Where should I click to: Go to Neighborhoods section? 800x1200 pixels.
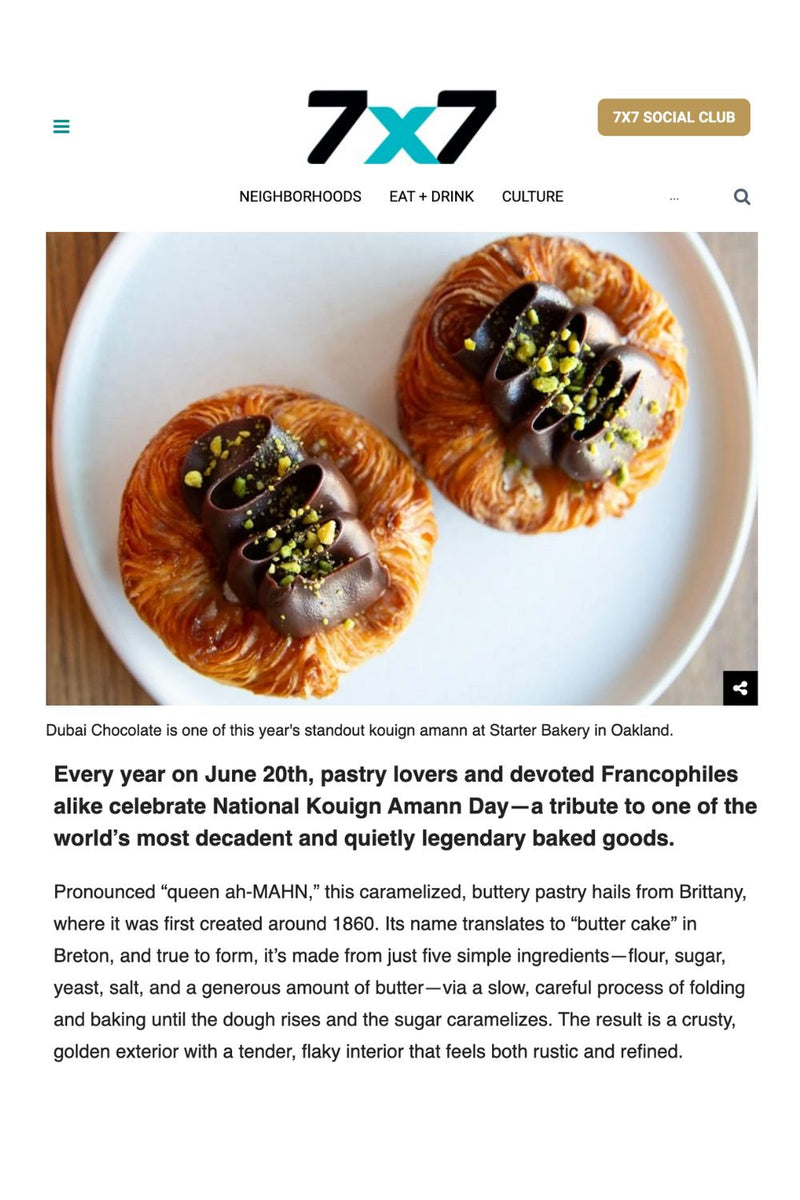tap(300, 197)
